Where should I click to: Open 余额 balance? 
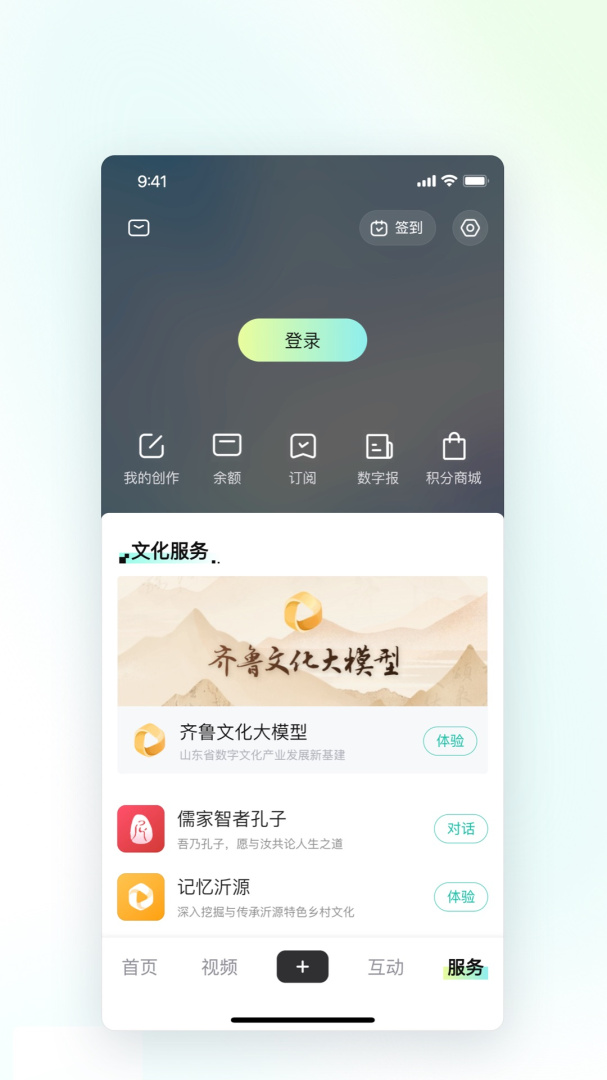coord(227,458)
